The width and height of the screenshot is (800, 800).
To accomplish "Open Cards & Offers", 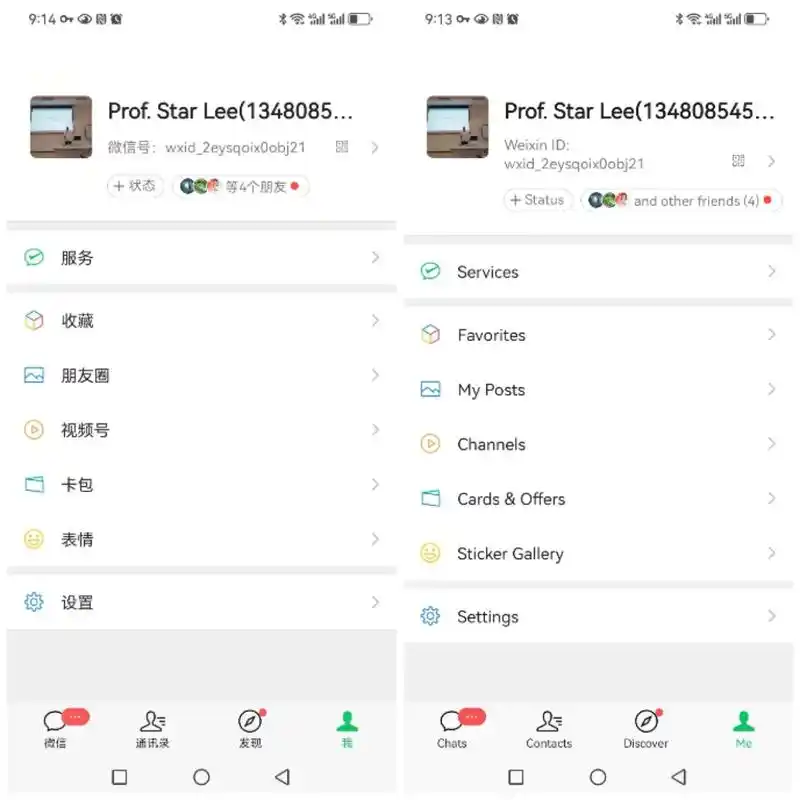I will point(597,499).
